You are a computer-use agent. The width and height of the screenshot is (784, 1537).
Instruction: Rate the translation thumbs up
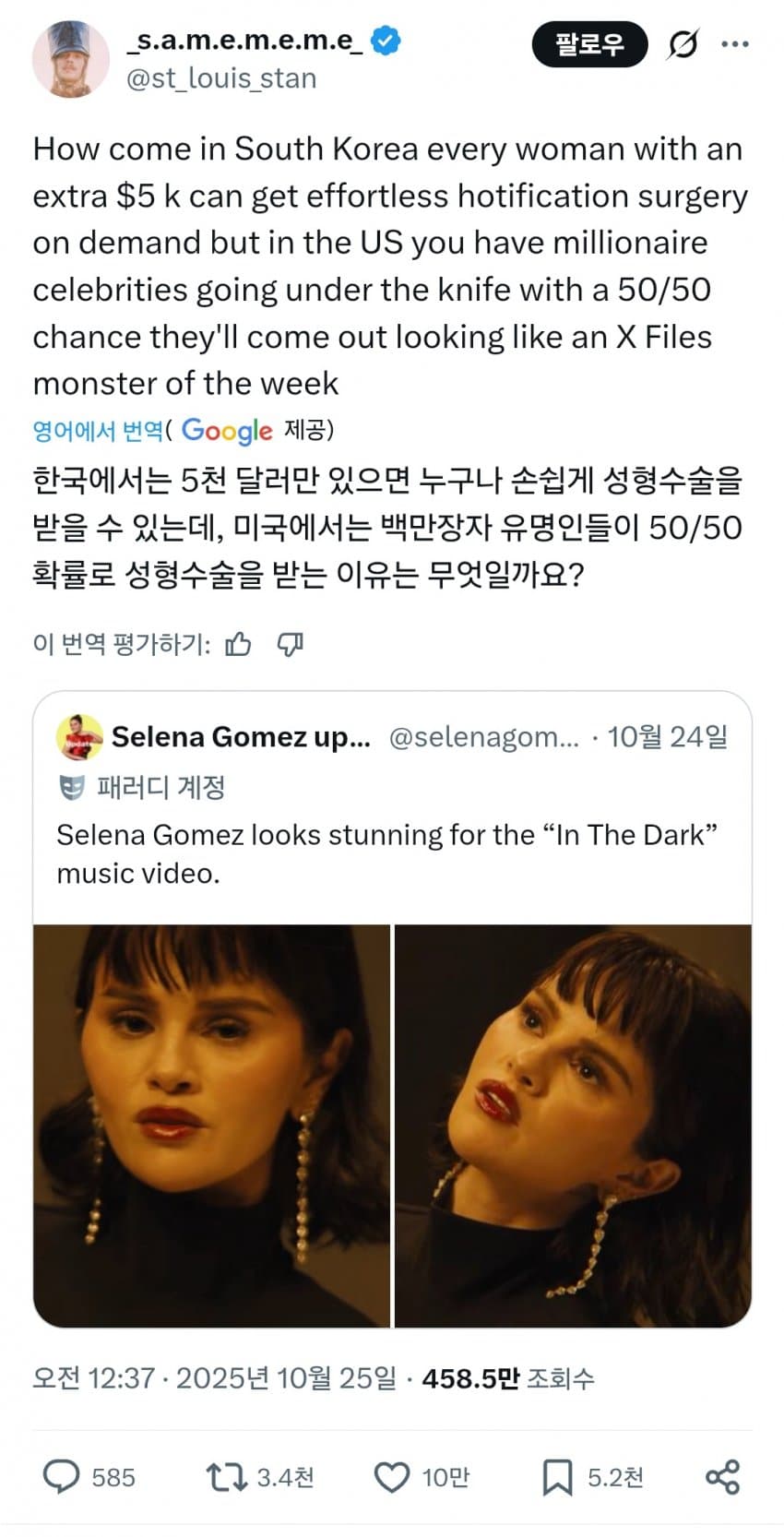[x=238, y=644]
